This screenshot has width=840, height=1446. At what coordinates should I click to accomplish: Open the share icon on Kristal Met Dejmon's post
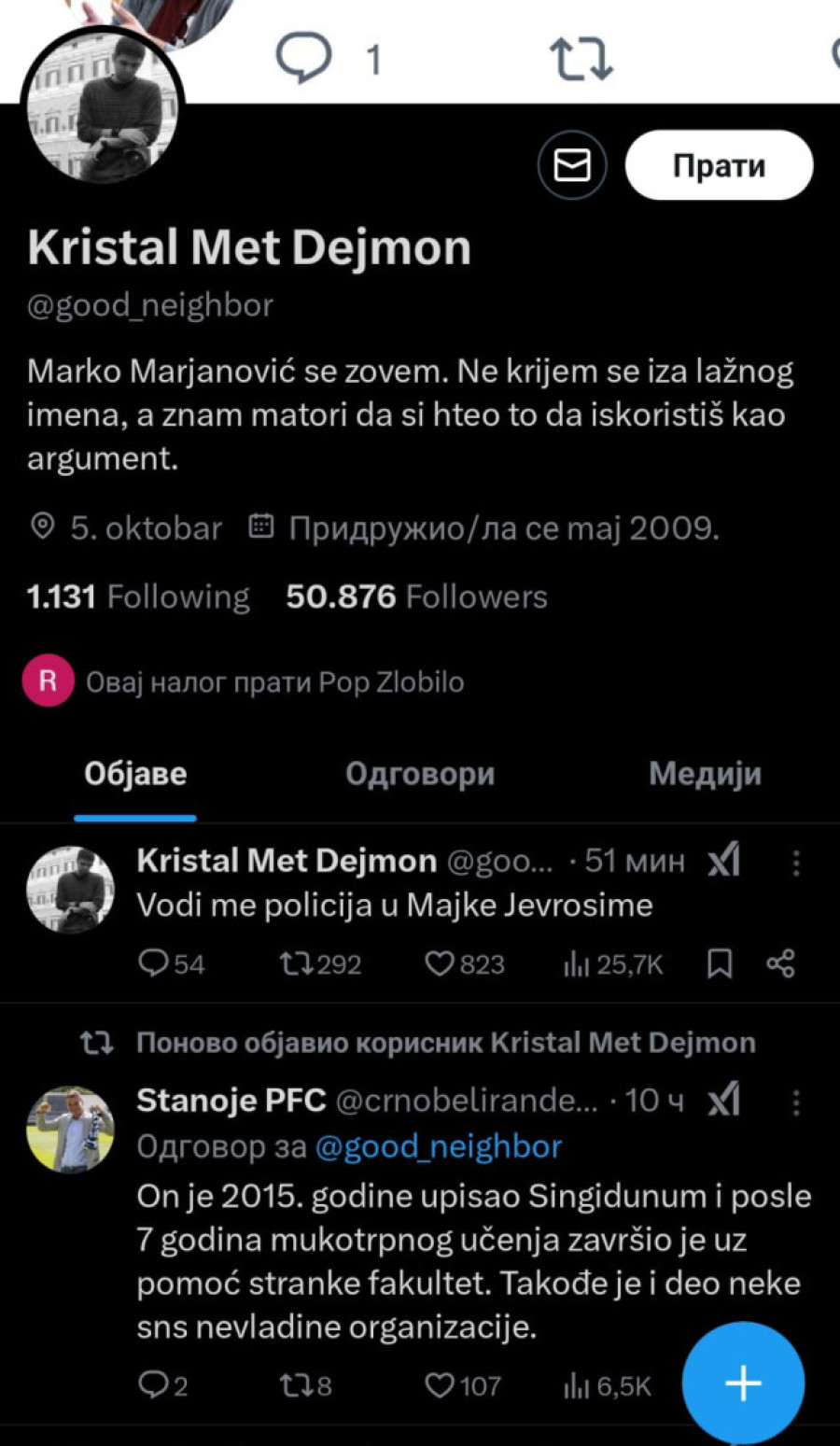click(780, 963)
